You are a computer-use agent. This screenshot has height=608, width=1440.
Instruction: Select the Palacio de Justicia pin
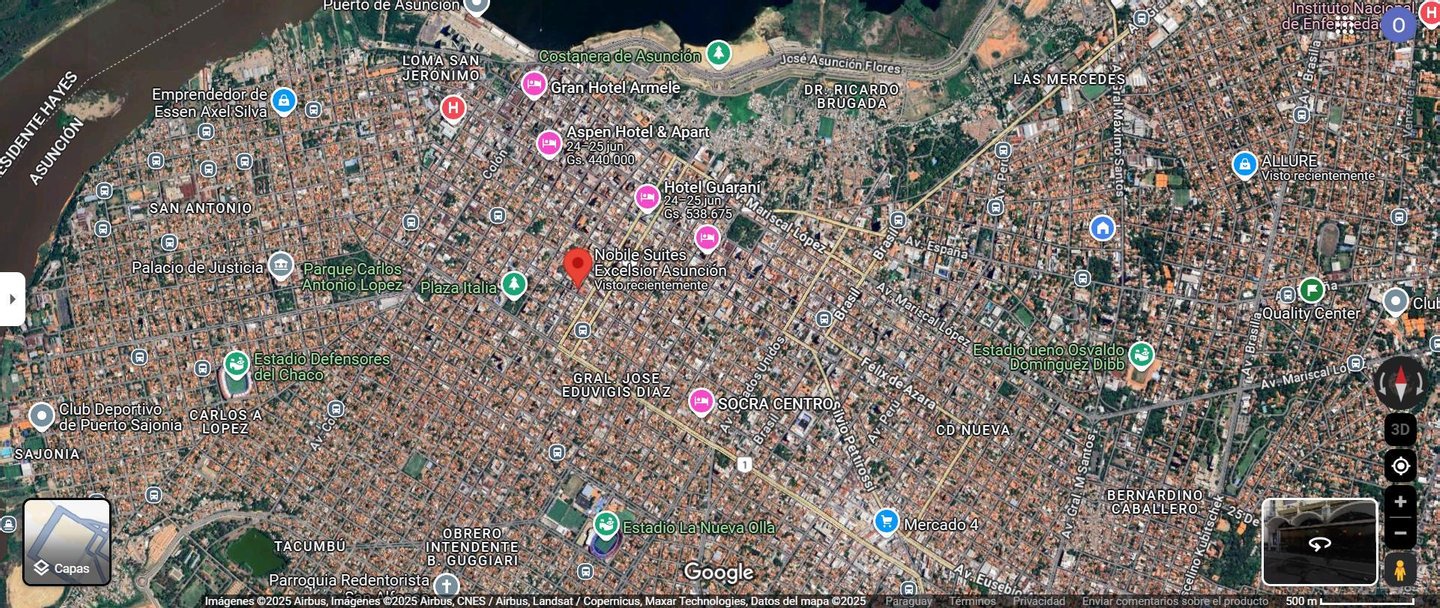[x=281, y=266]
